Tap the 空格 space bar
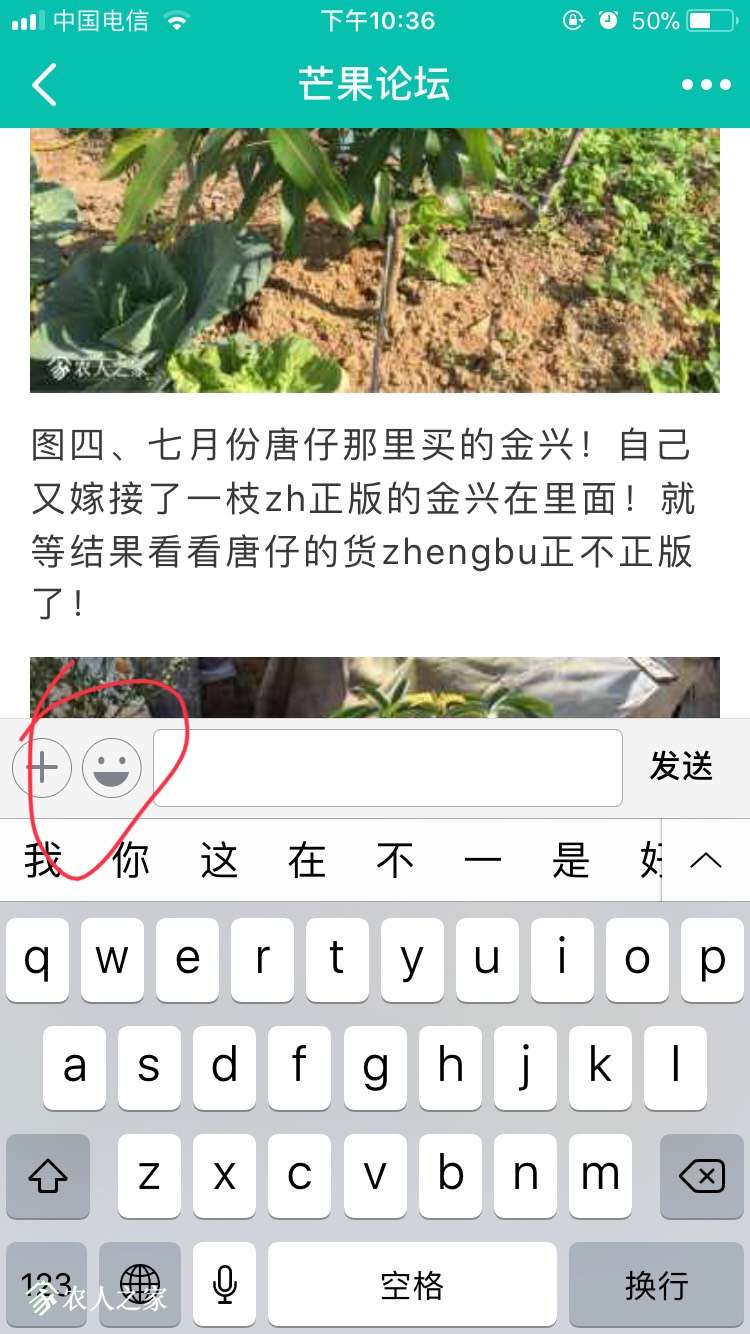This screenshot has height=1334, width=750. pyautogui.click(x=412, y=1285)
